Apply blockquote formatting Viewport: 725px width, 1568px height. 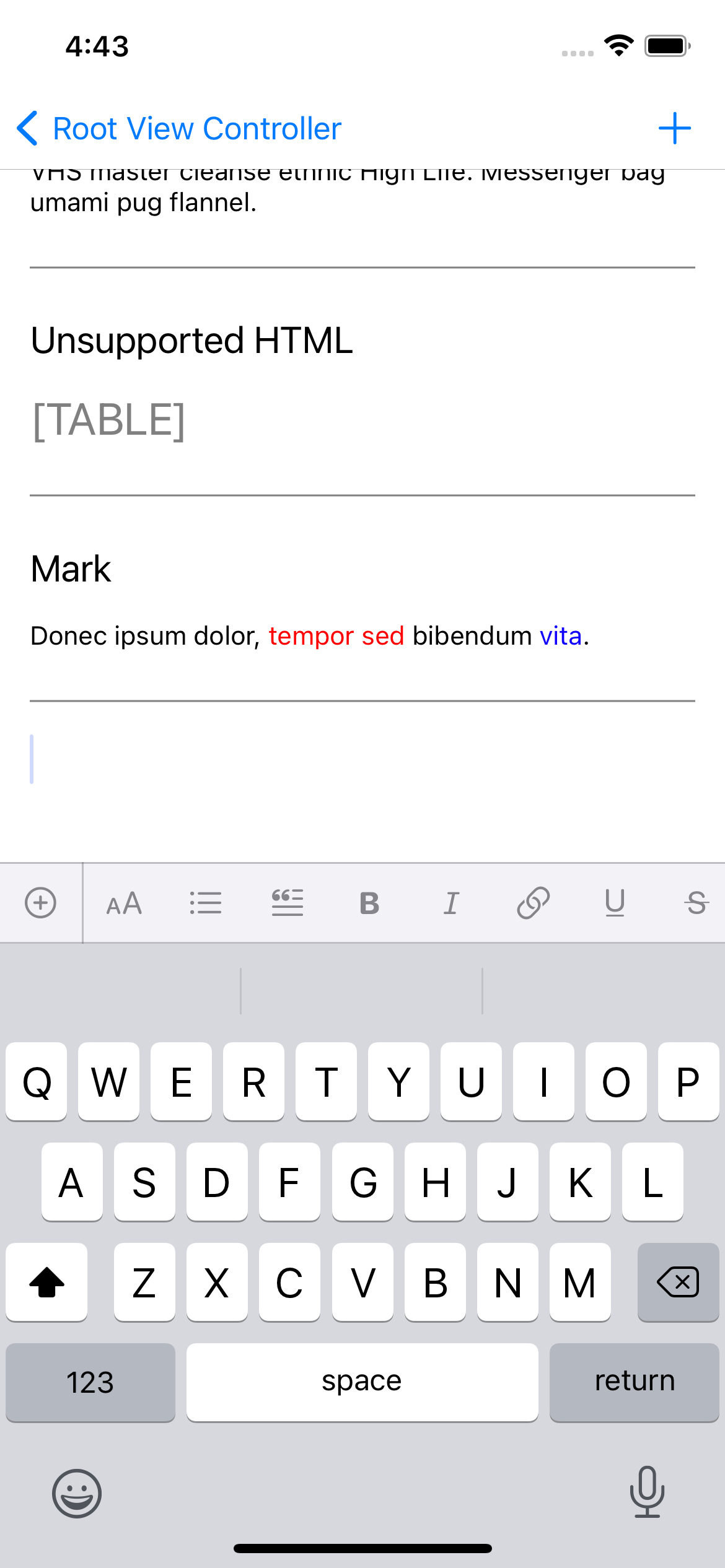tap(288, 903)
